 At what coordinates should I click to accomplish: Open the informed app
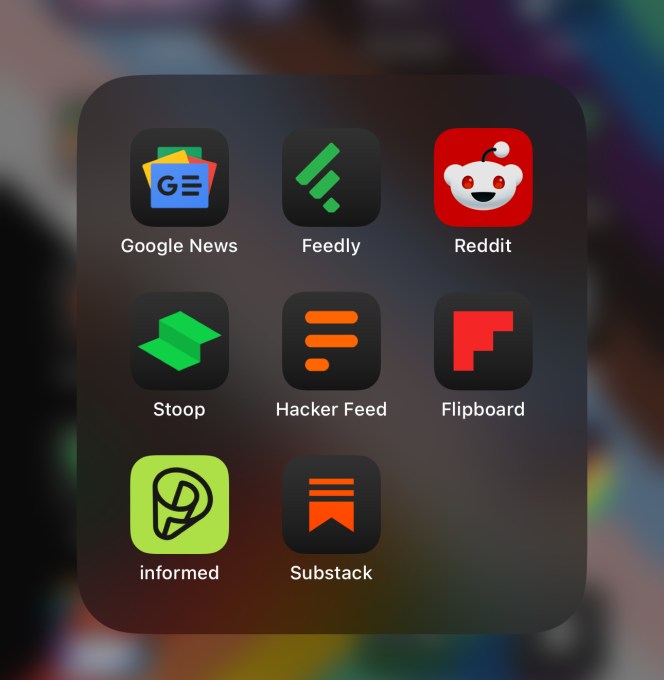click(x=179, y=504)
